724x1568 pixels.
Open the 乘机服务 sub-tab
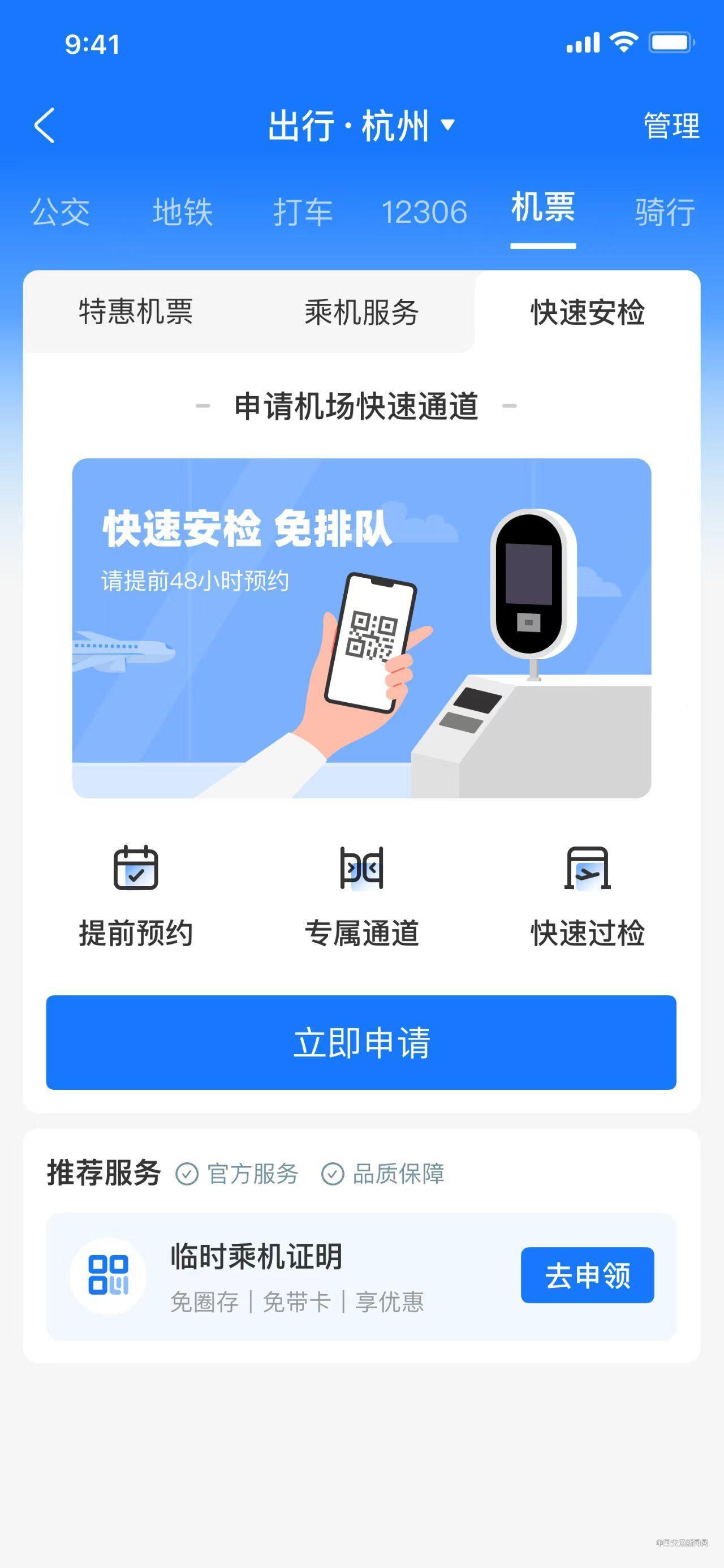click(361, 312)
